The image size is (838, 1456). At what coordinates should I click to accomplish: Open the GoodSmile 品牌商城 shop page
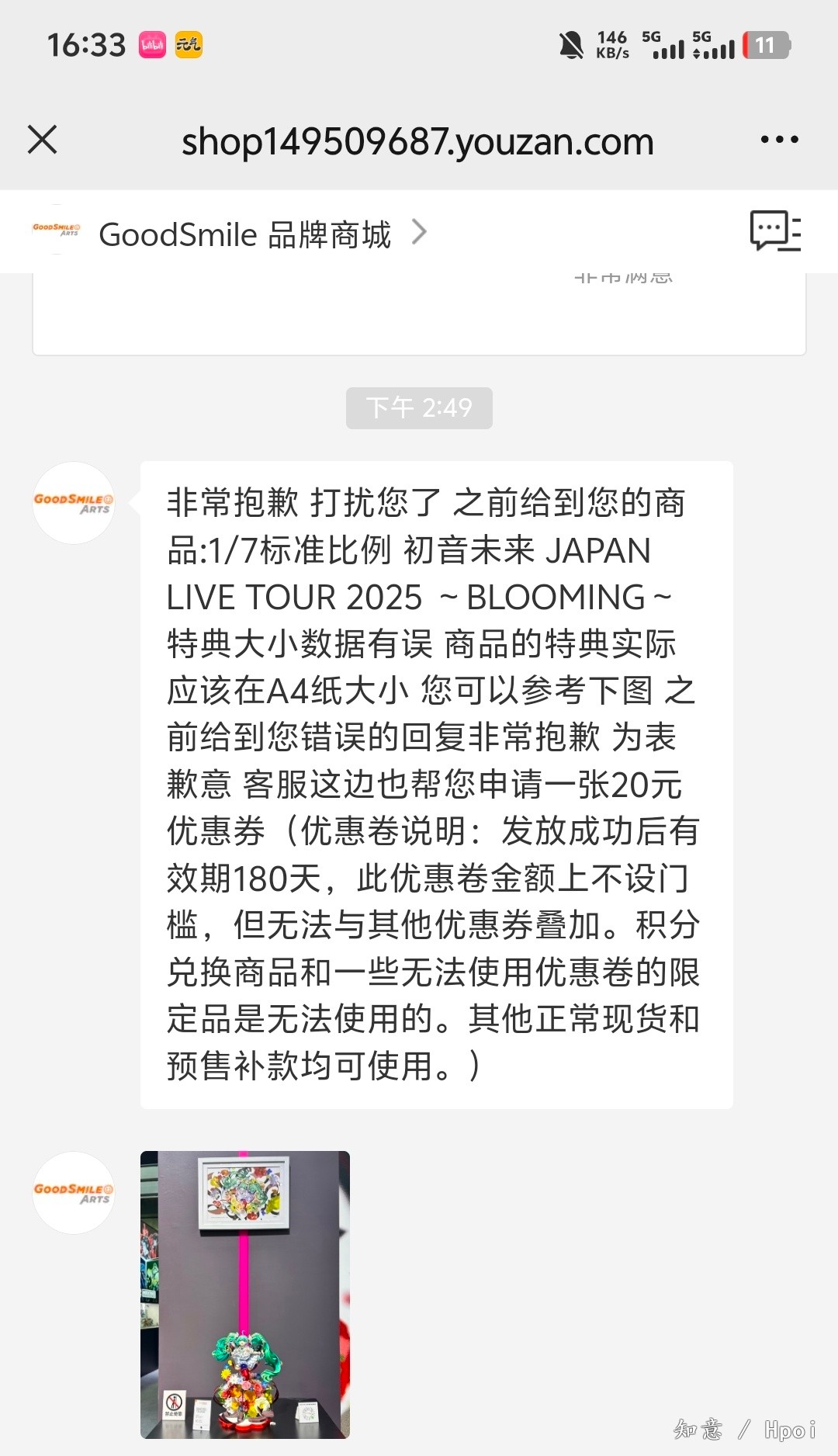click(x=245, y=234)
